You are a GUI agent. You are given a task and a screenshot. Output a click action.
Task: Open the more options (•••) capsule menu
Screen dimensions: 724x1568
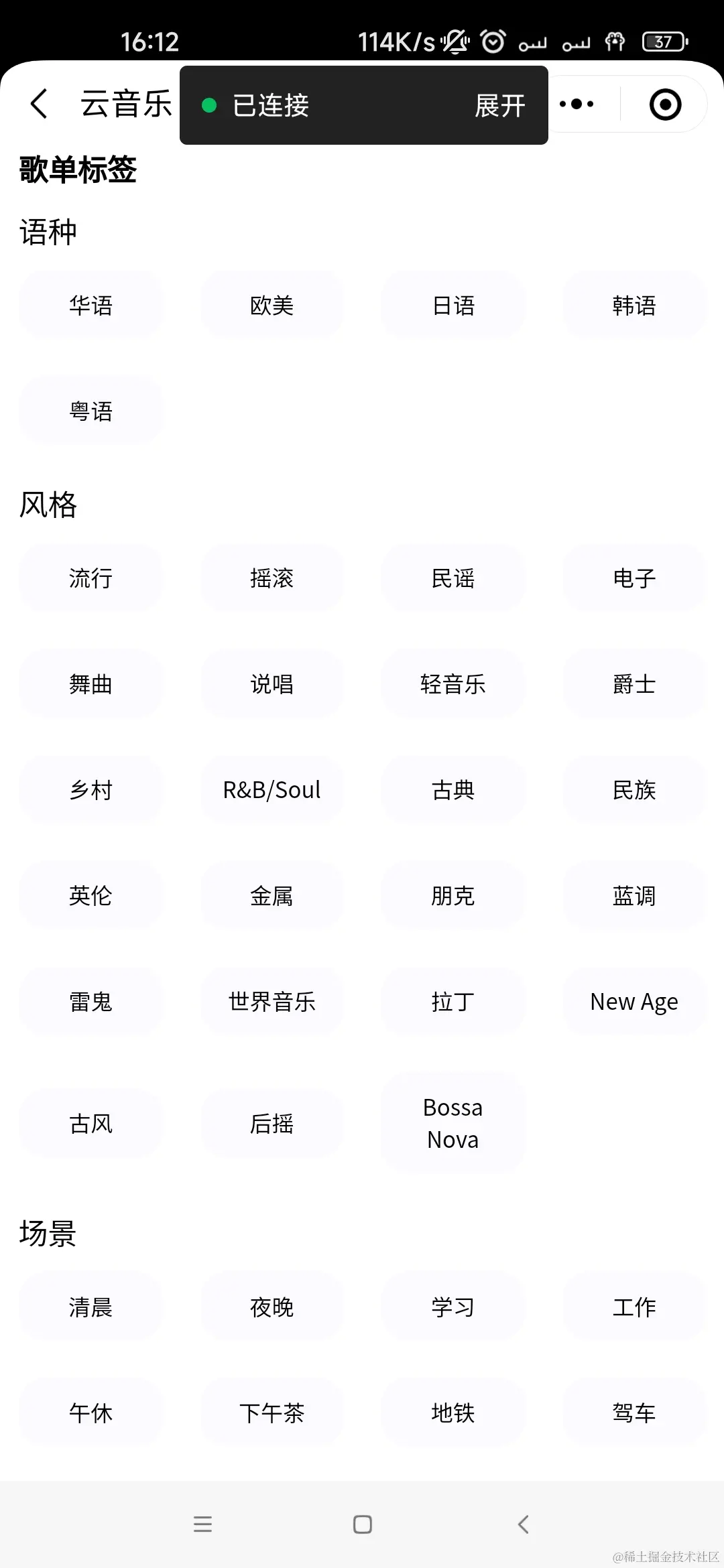577,104
